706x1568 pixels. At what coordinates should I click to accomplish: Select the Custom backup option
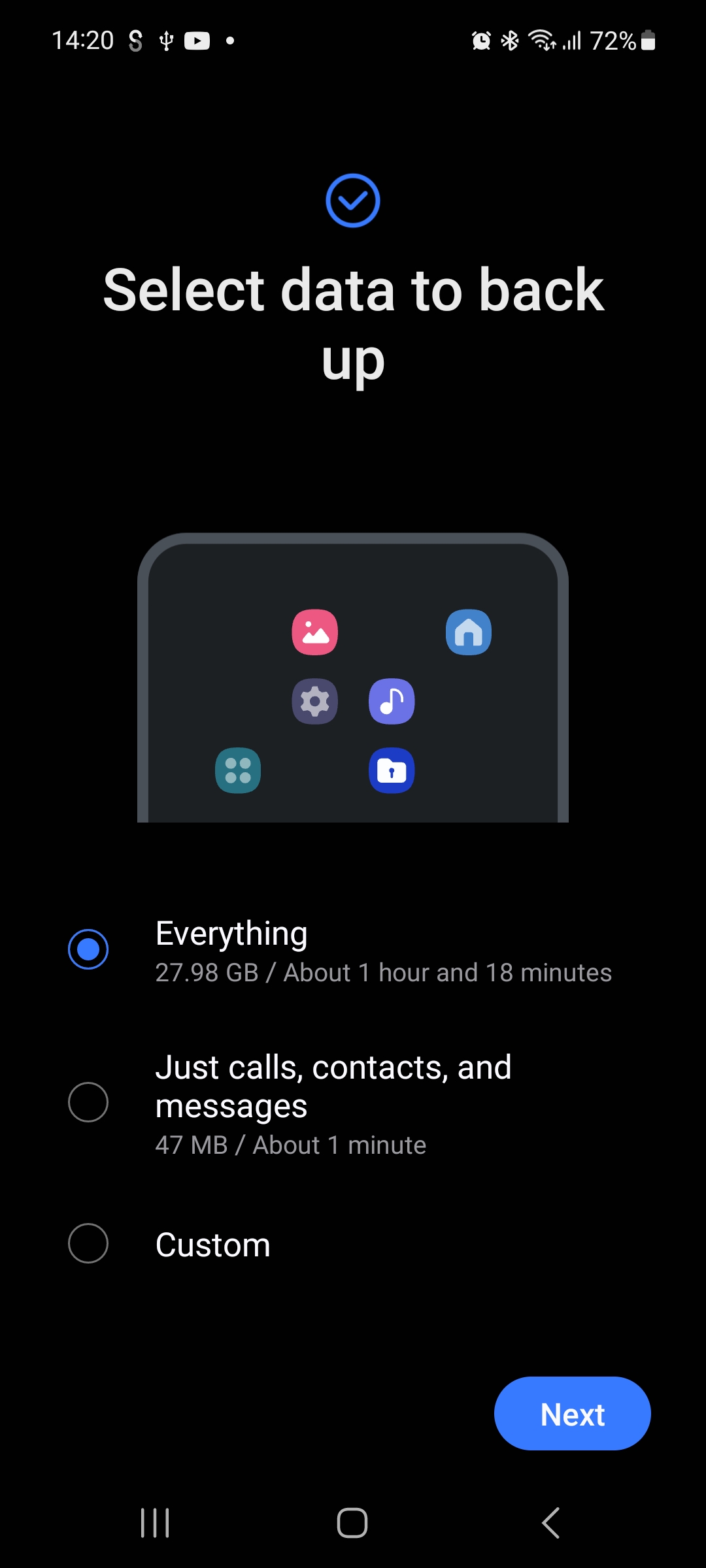point(88,1243)
